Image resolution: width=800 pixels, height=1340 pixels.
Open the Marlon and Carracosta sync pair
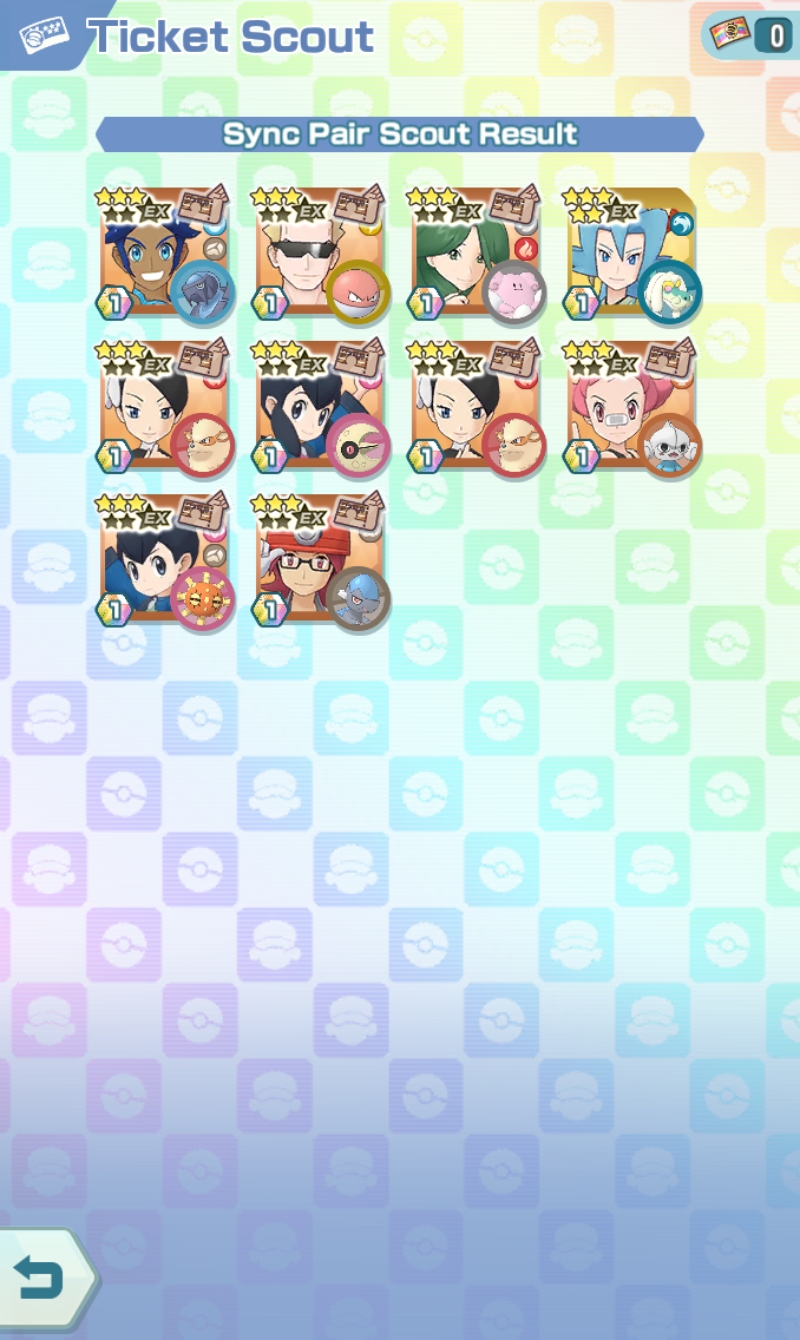(165, 255)
